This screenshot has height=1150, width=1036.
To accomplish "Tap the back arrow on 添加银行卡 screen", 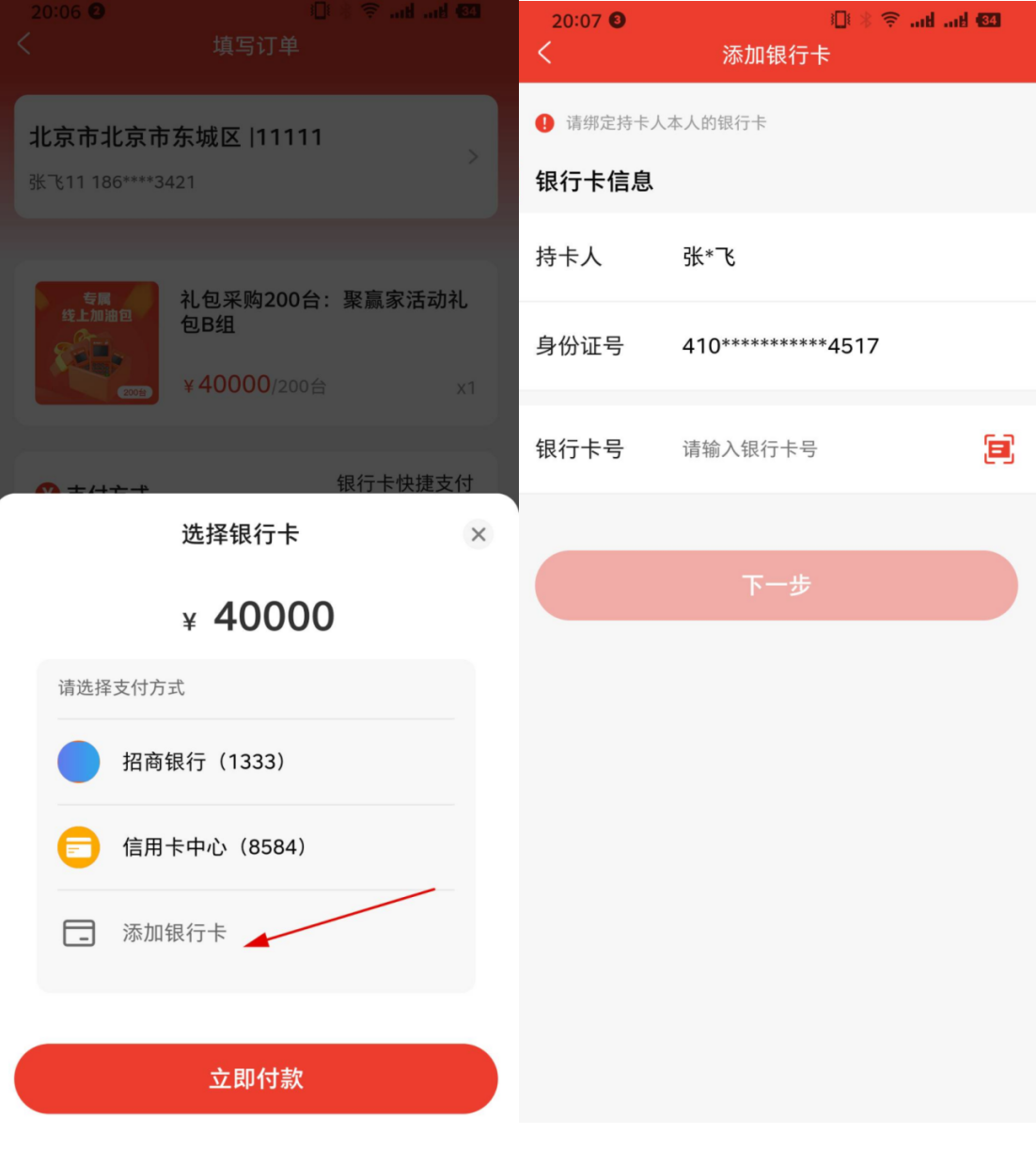I will click(543, 55).
